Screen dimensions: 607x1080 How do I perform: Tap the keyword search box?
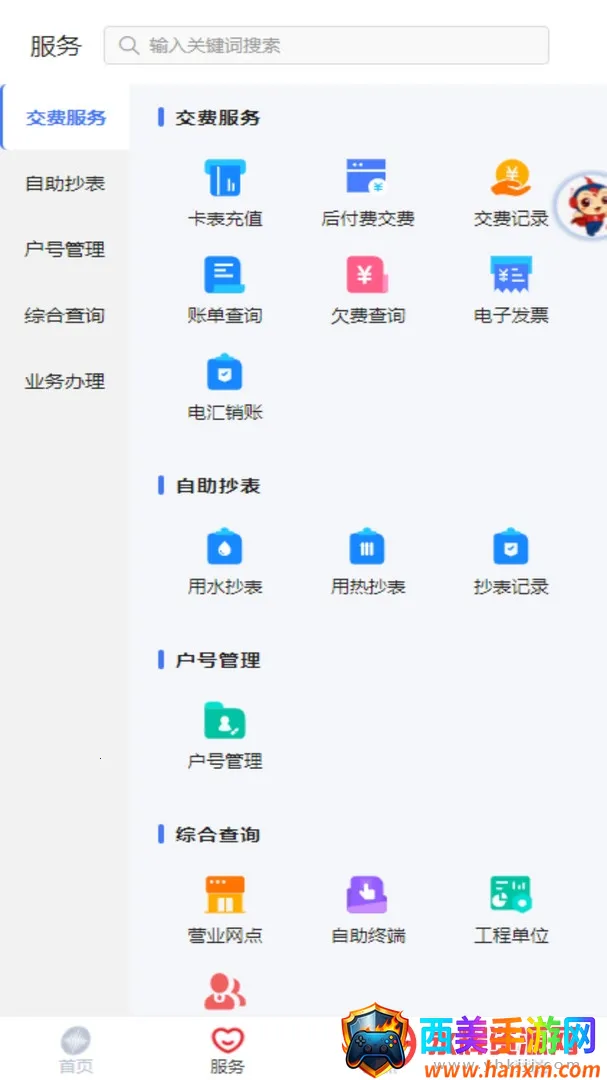(x=326, y=45)
